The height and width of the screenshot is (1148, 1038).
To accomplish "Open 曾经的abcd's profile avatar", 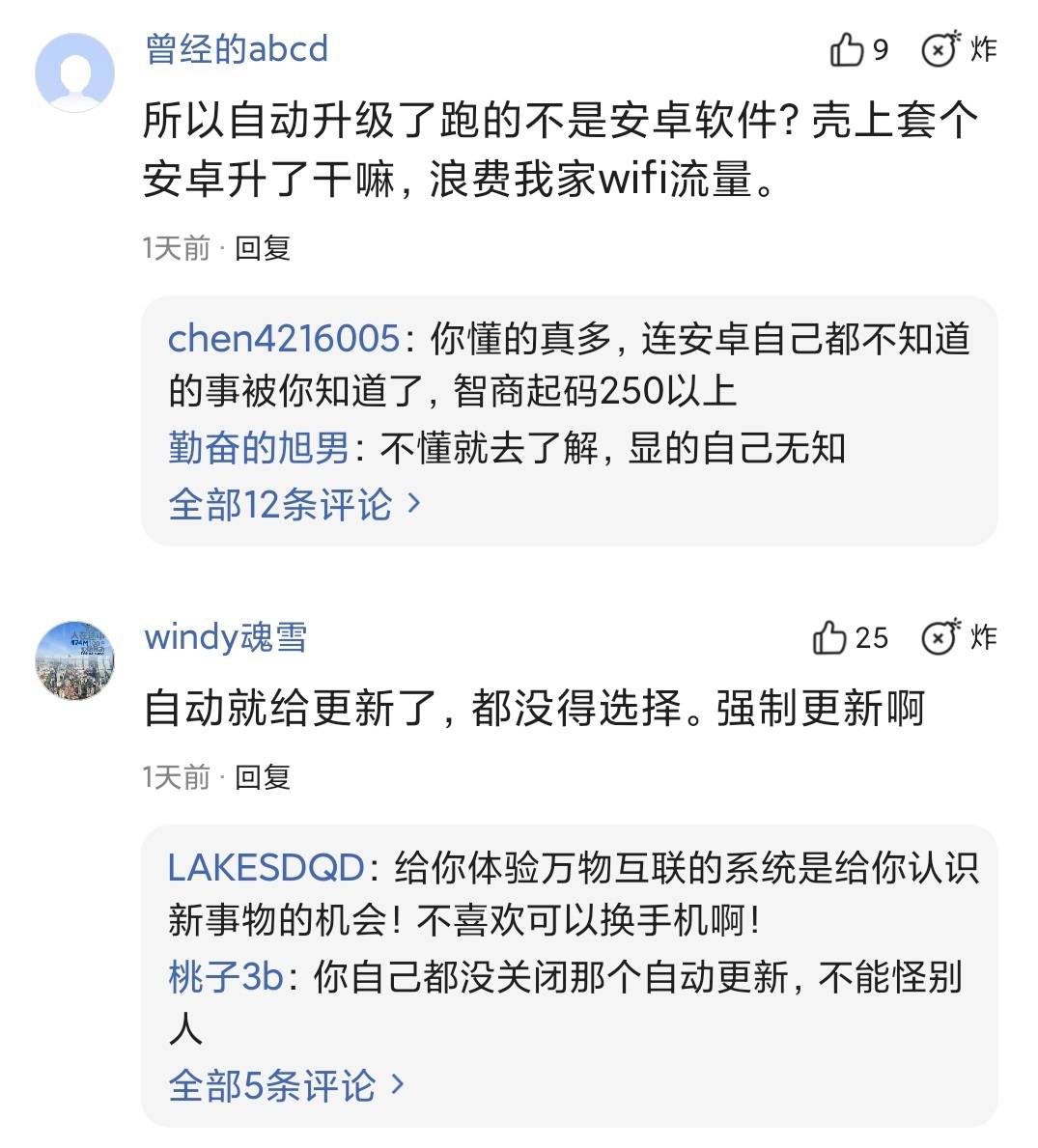I will click(x=75, y=72).
